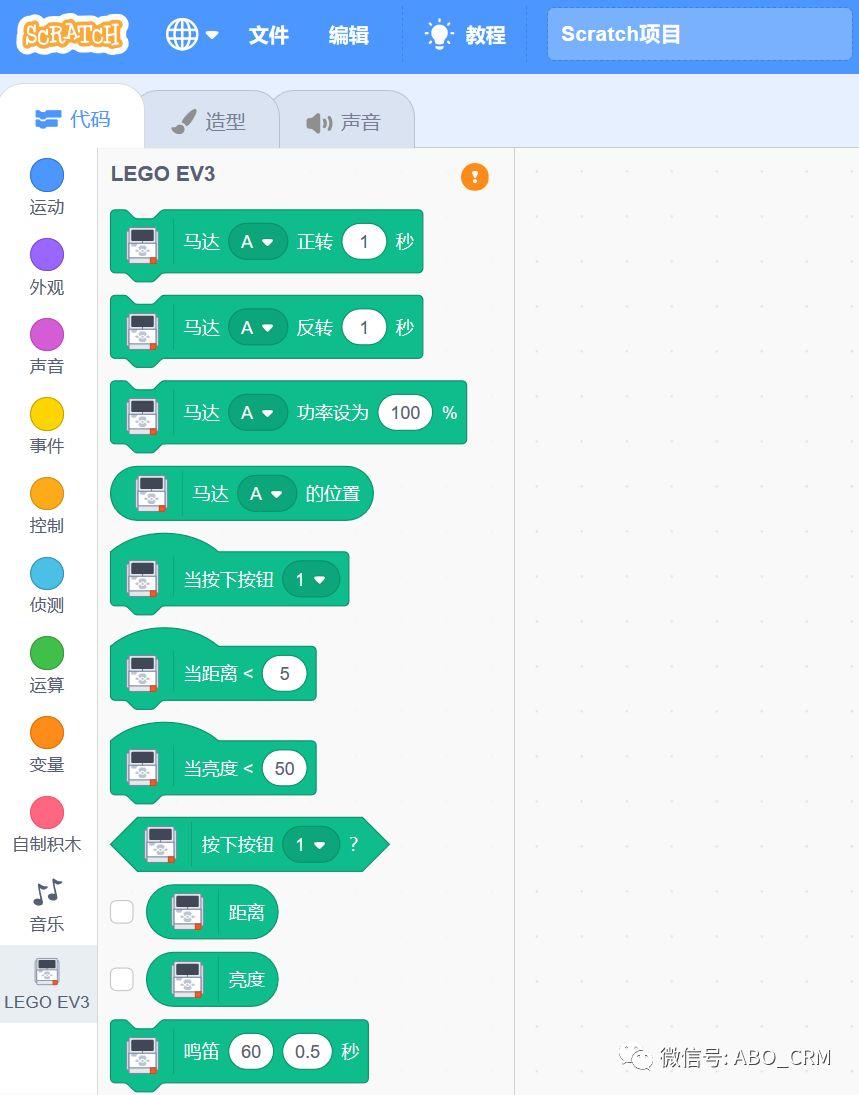Open the 音乐 extension category
Viewport: 859px width, 1095px height.
point(47,904)
